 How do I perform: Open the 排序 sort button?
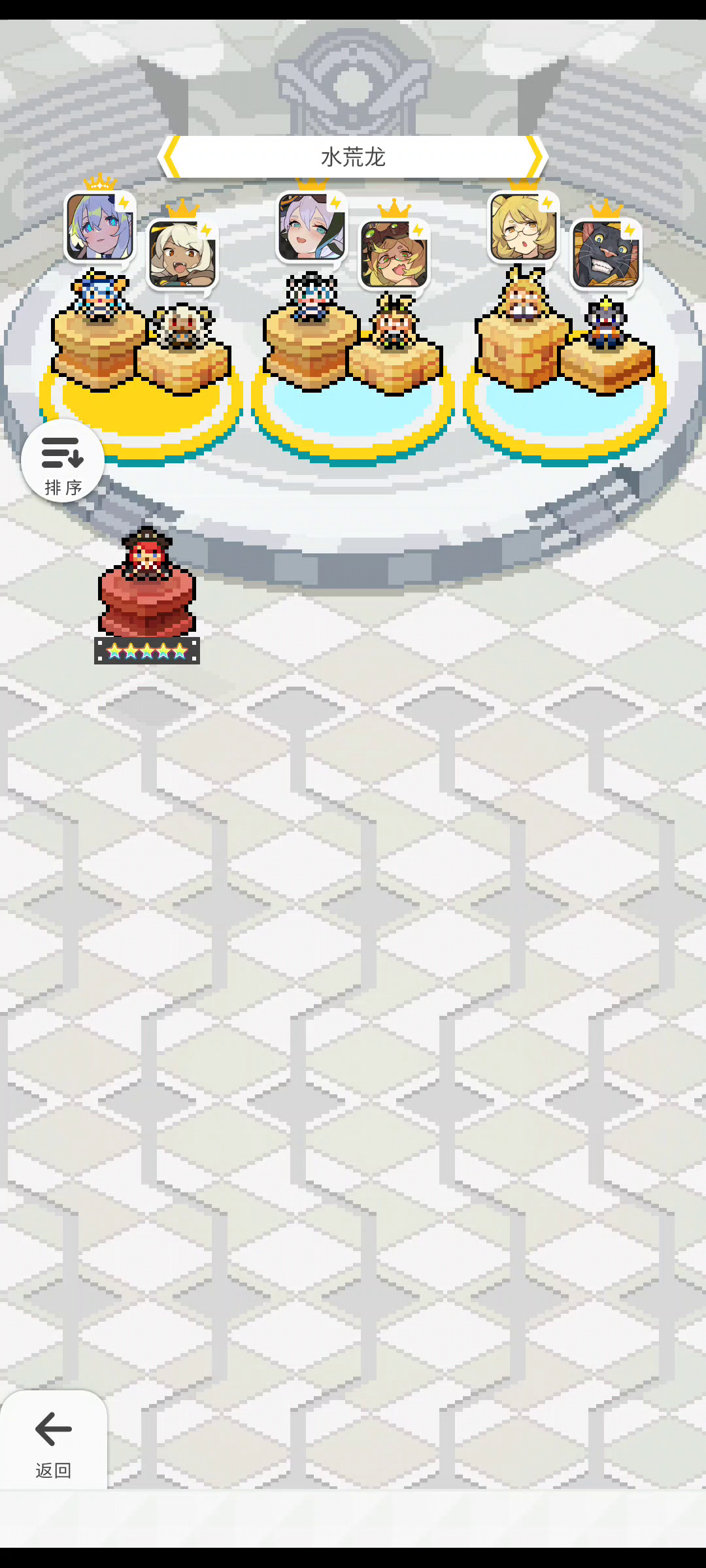tap(63, 461)
